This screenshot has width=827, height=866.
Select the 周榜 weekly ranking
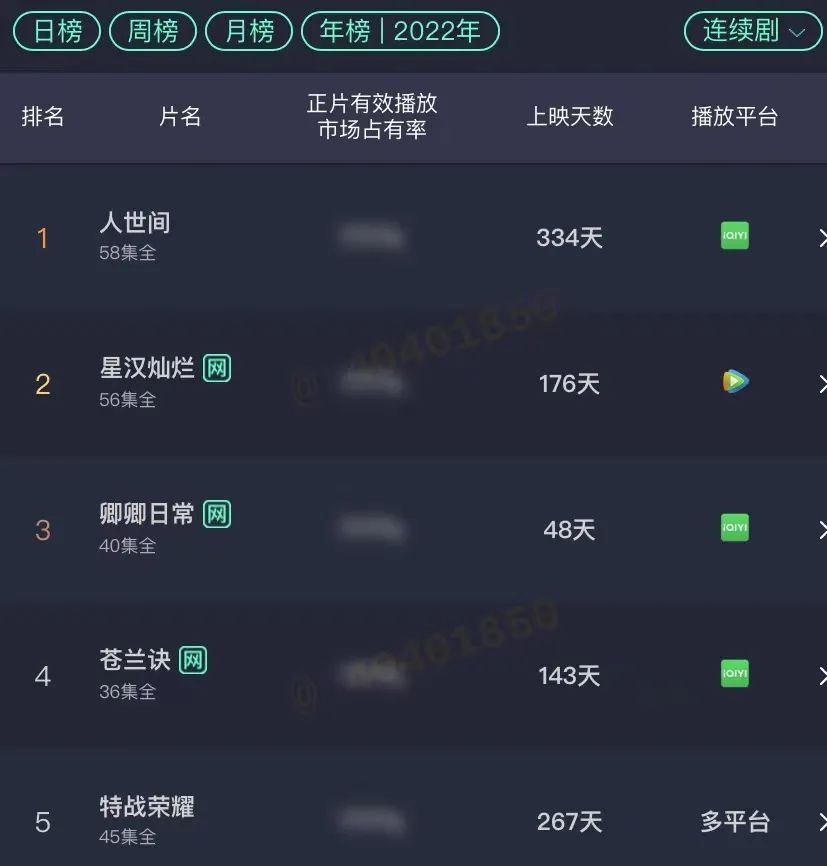[x=153, y=31]
